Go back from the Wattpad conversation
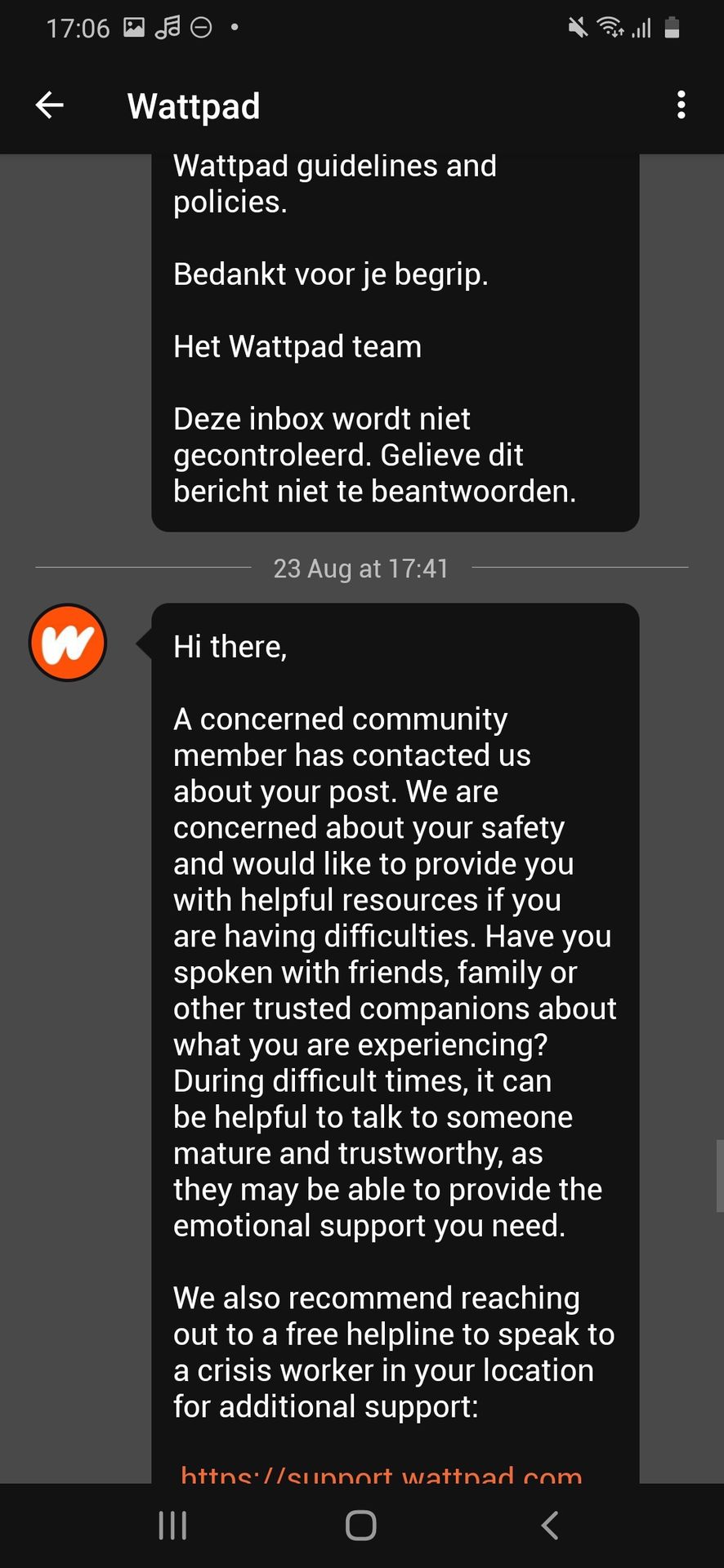This screenshot has width=724, height=1568. click(x=50, y=105)
